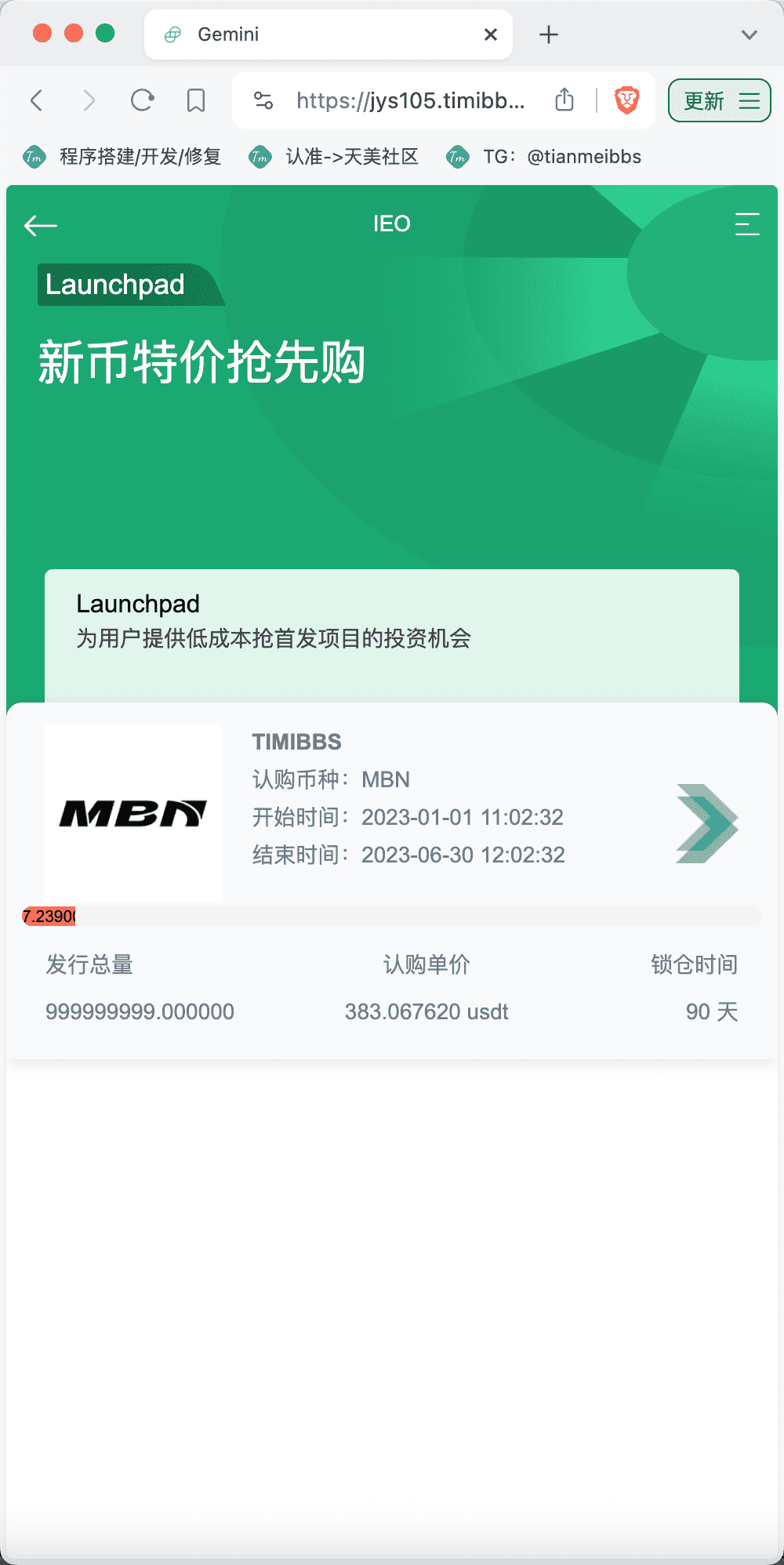Focus the URL address bar
The height and width of the screenshot is (1565, 784).
pyautogui.click(x=411, y=100)
